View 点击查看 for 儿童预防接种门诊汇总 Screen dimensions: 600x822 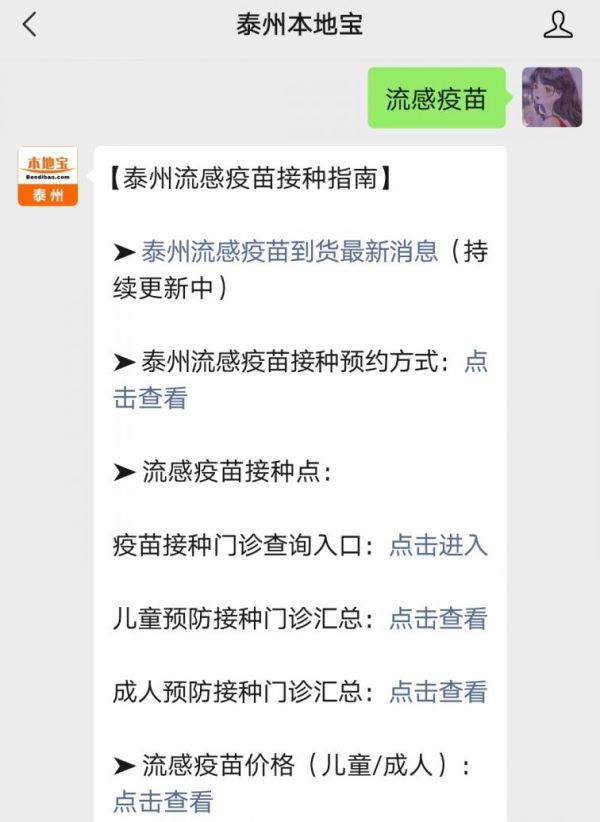coord(438,619)
